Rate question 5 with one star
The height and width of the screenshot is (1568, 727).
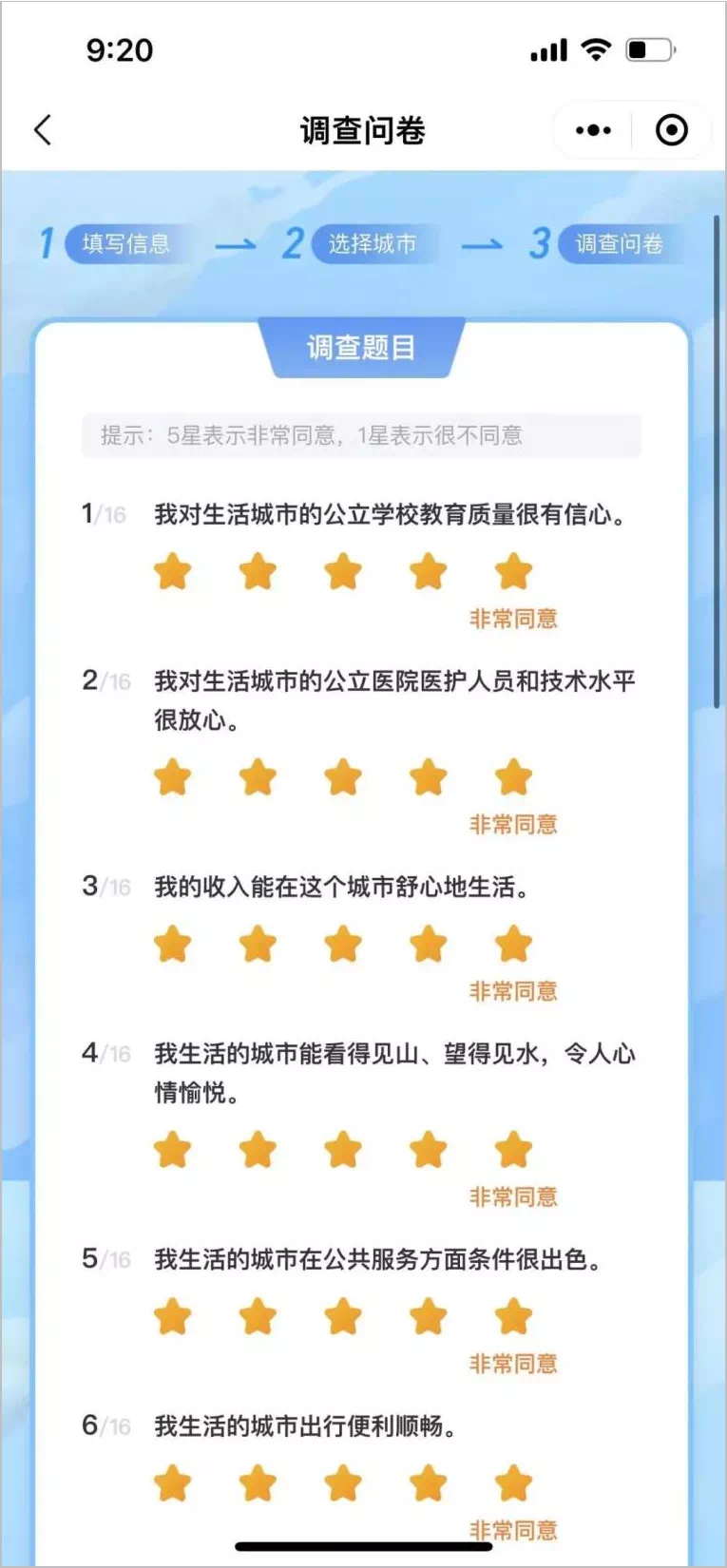173,1317
